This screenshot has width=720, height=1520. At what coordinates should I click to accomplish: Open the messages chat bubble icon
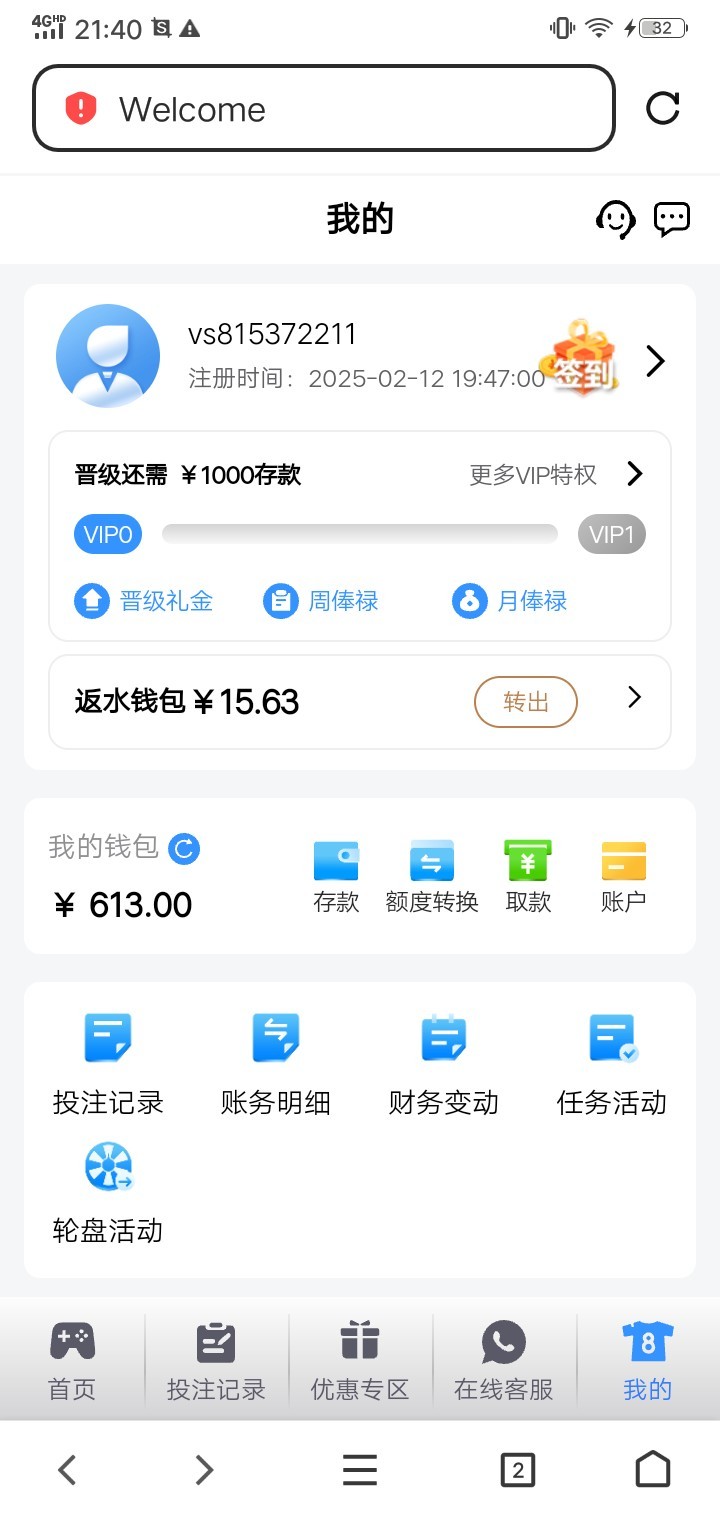tap(672, 219)
